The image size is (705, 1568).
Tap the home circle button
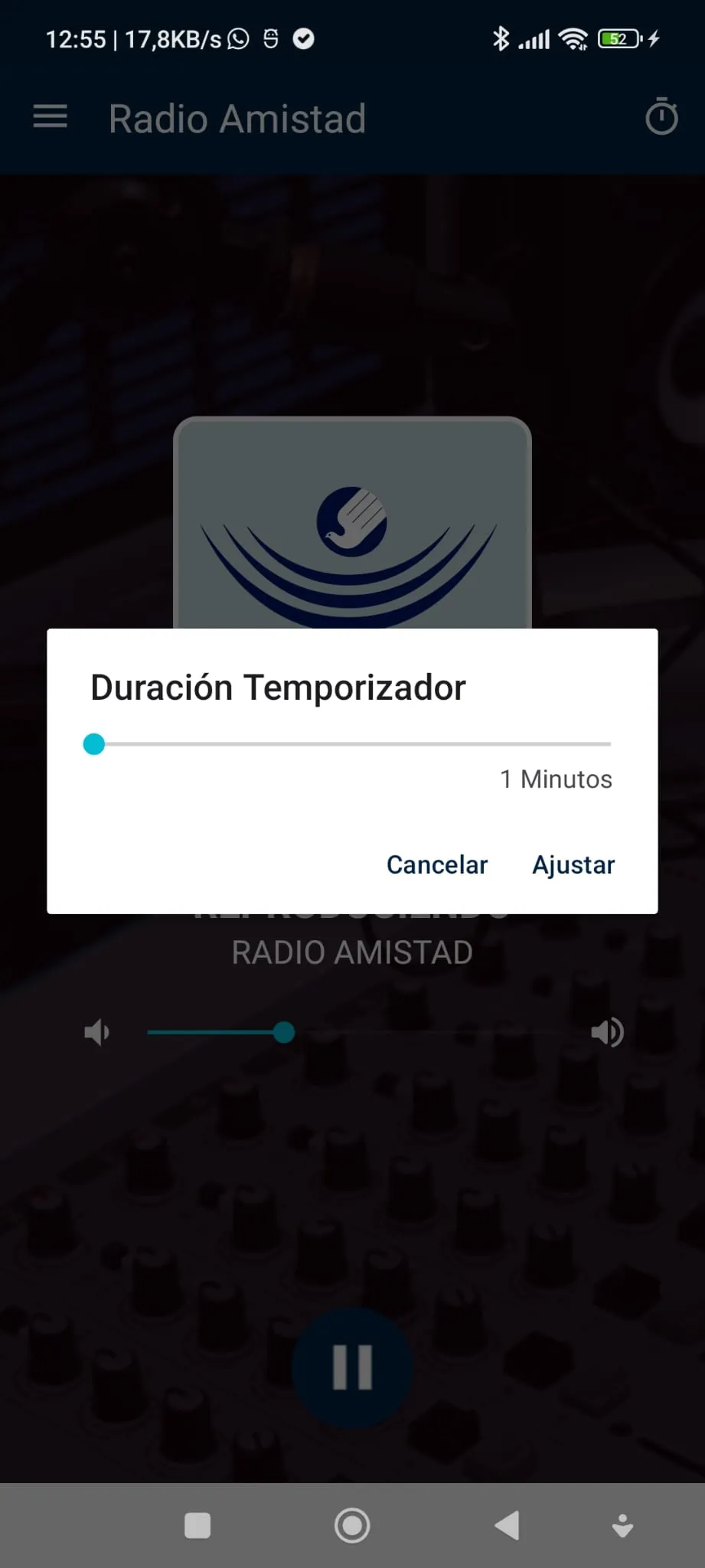tap(352, 1525)
